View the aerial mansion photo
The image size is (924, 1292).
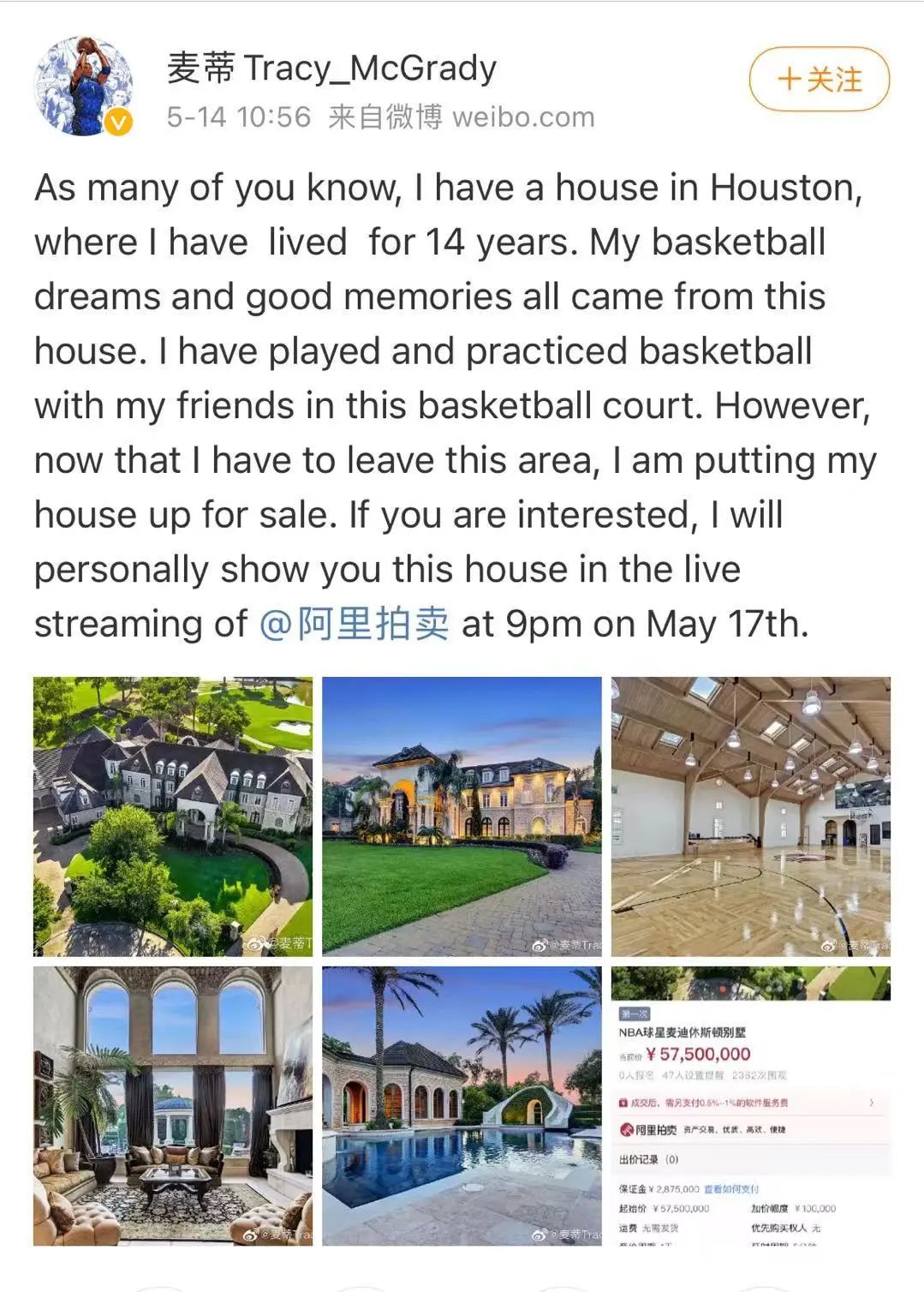(173, 816)
